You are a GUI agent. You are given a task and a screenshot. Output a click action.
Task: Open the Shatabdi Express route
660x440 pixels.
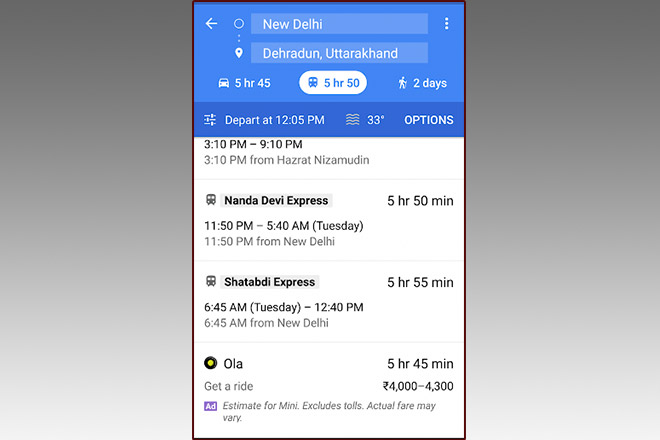pos(329,301)
